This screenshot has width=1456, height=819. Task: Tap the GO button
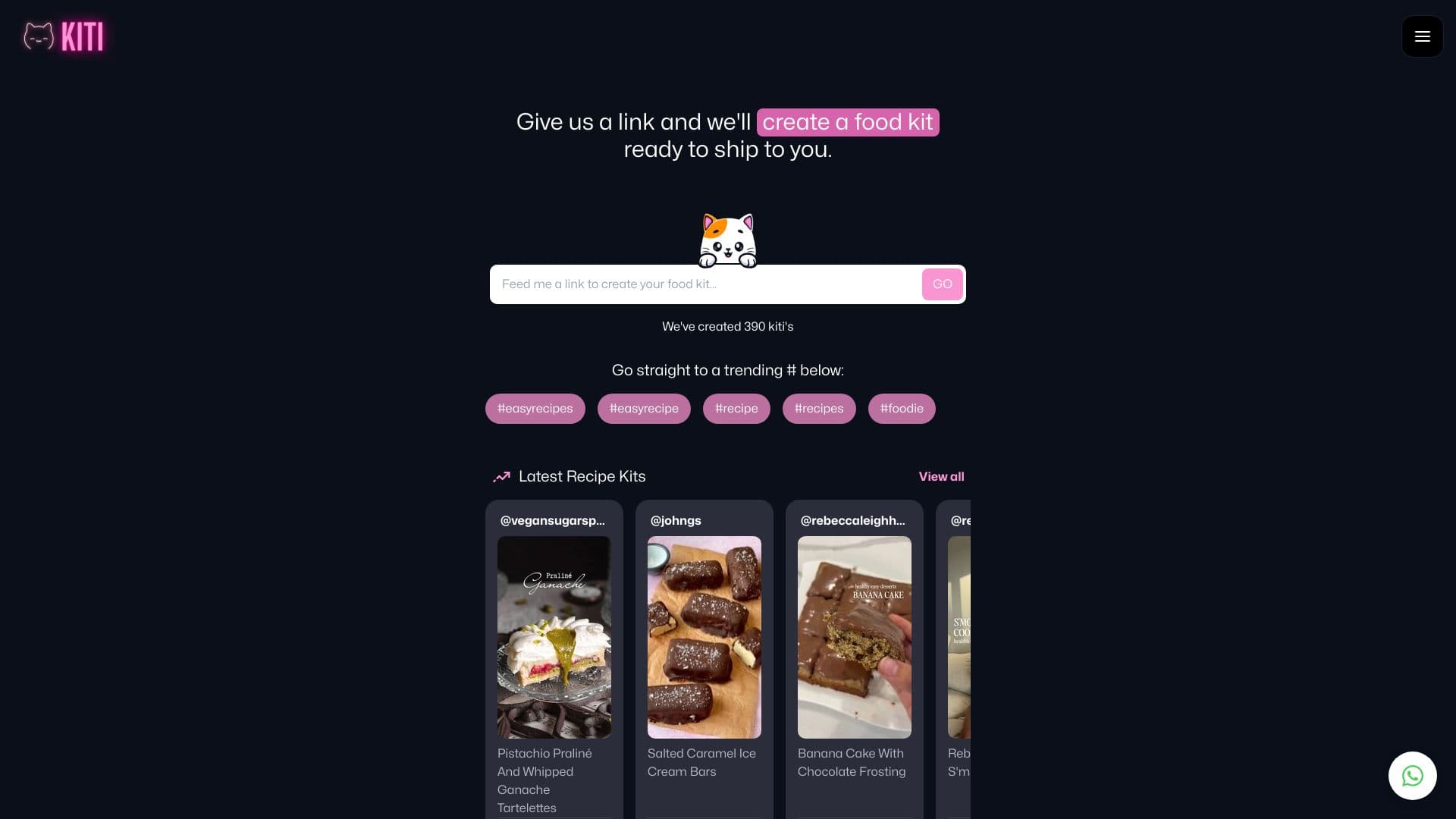pos(942,284)
